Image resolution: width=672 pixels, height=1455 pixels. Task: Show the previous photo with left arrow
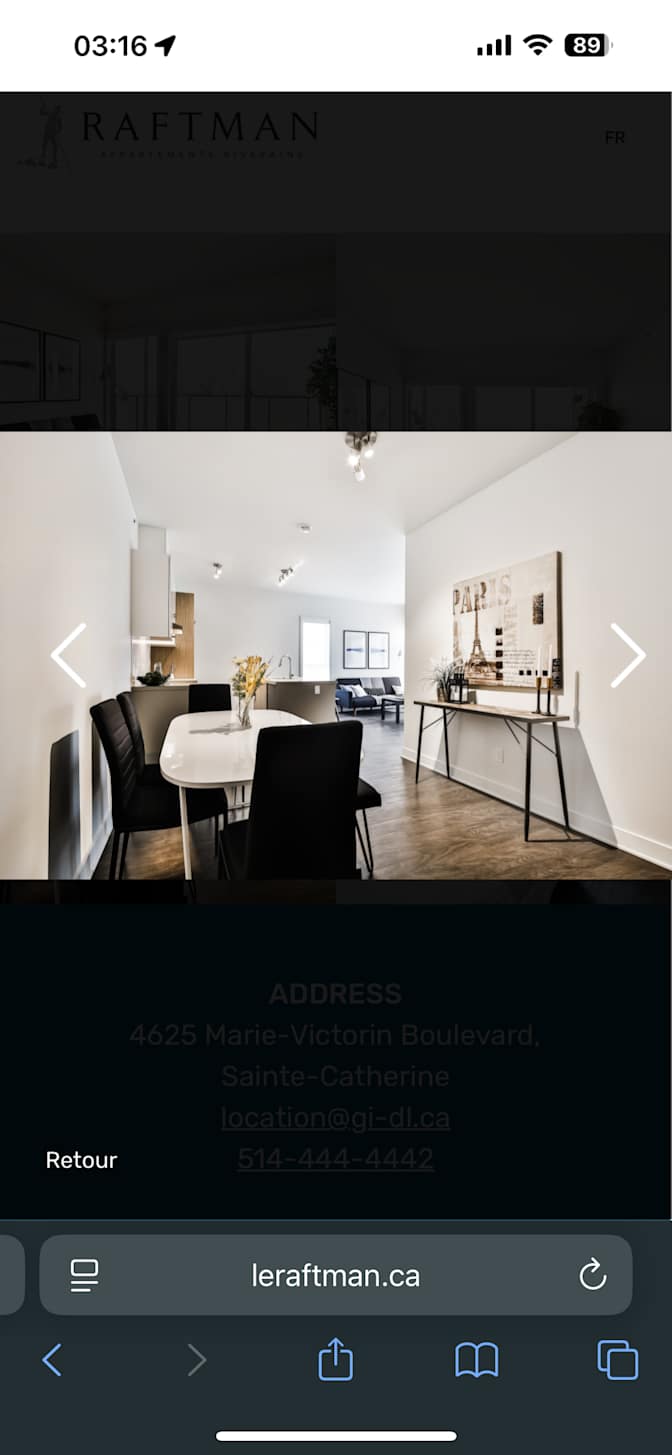[69, 655]
